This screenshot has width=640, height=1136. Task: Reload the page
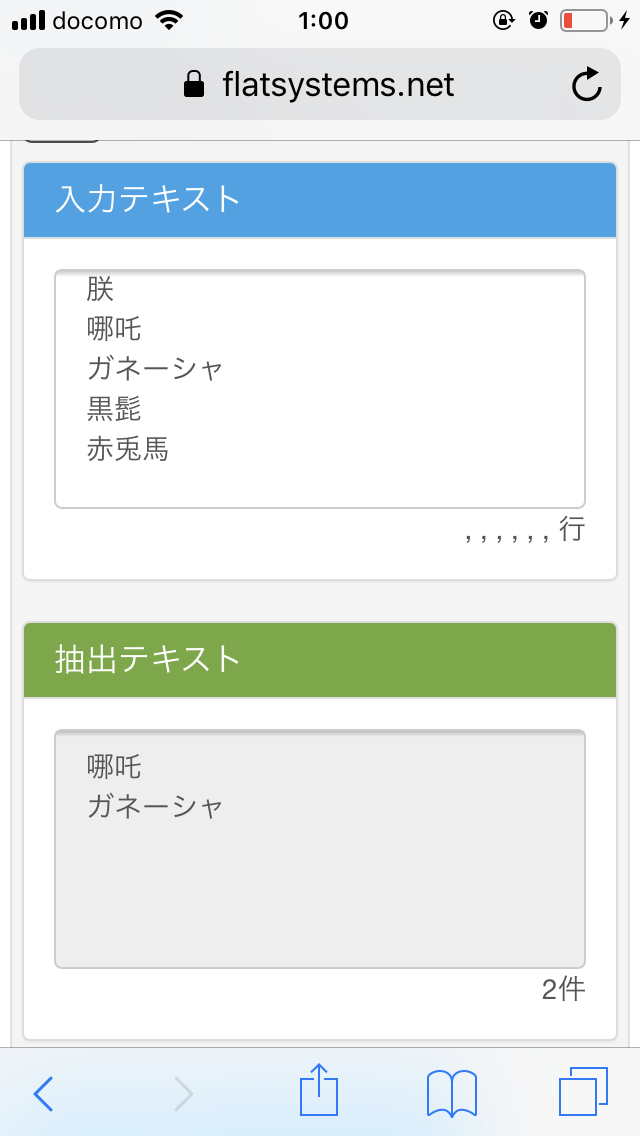pos(586,84)
